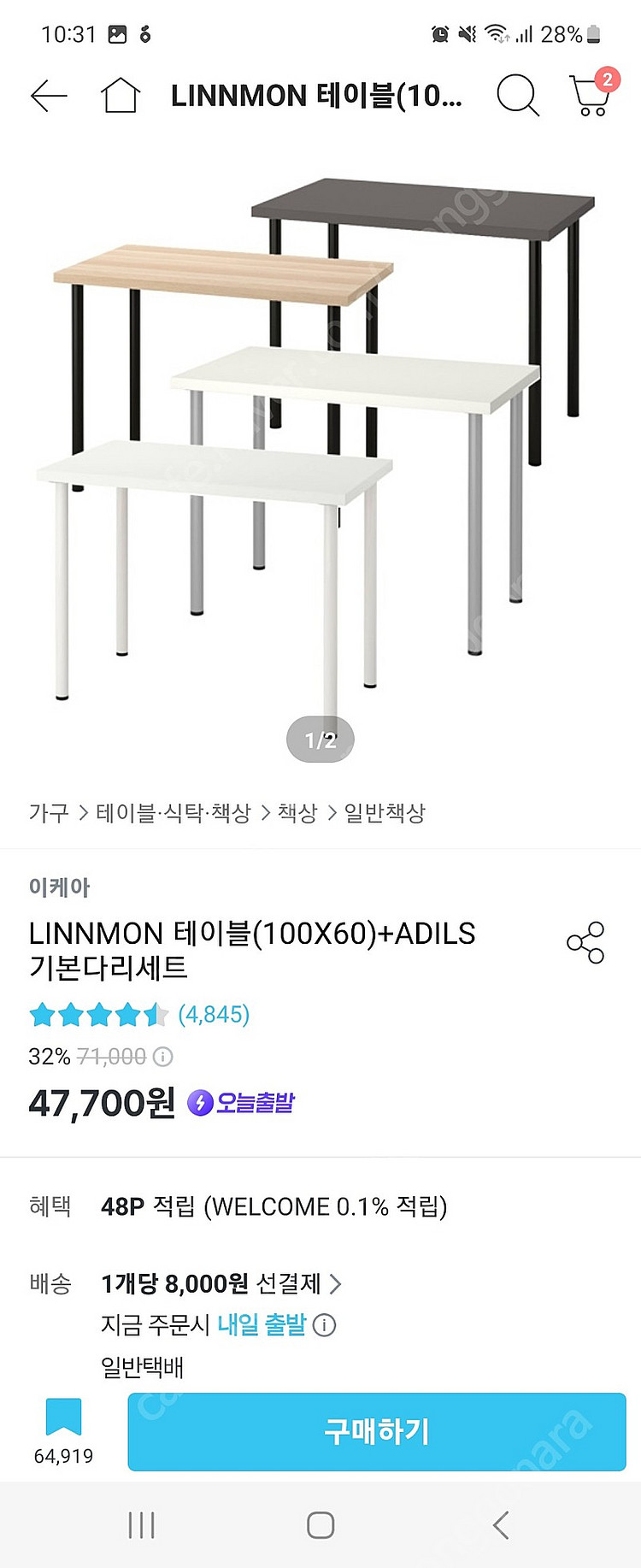Viewport: 641px width, 1568px height.
Task: Share this product
Action: click(585, 943)
